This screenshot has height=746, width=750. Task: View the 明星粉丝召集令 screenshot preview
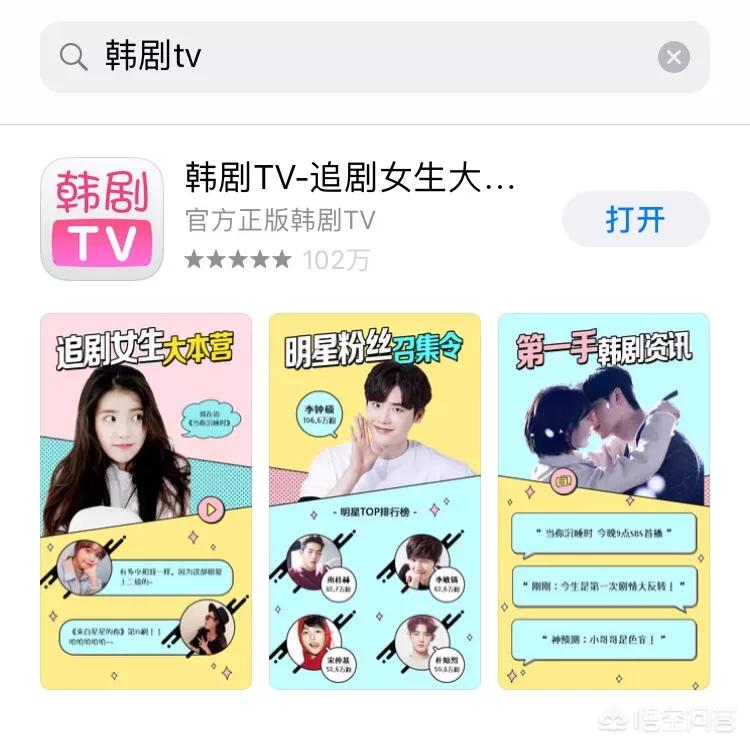click(x=375, y=501)
